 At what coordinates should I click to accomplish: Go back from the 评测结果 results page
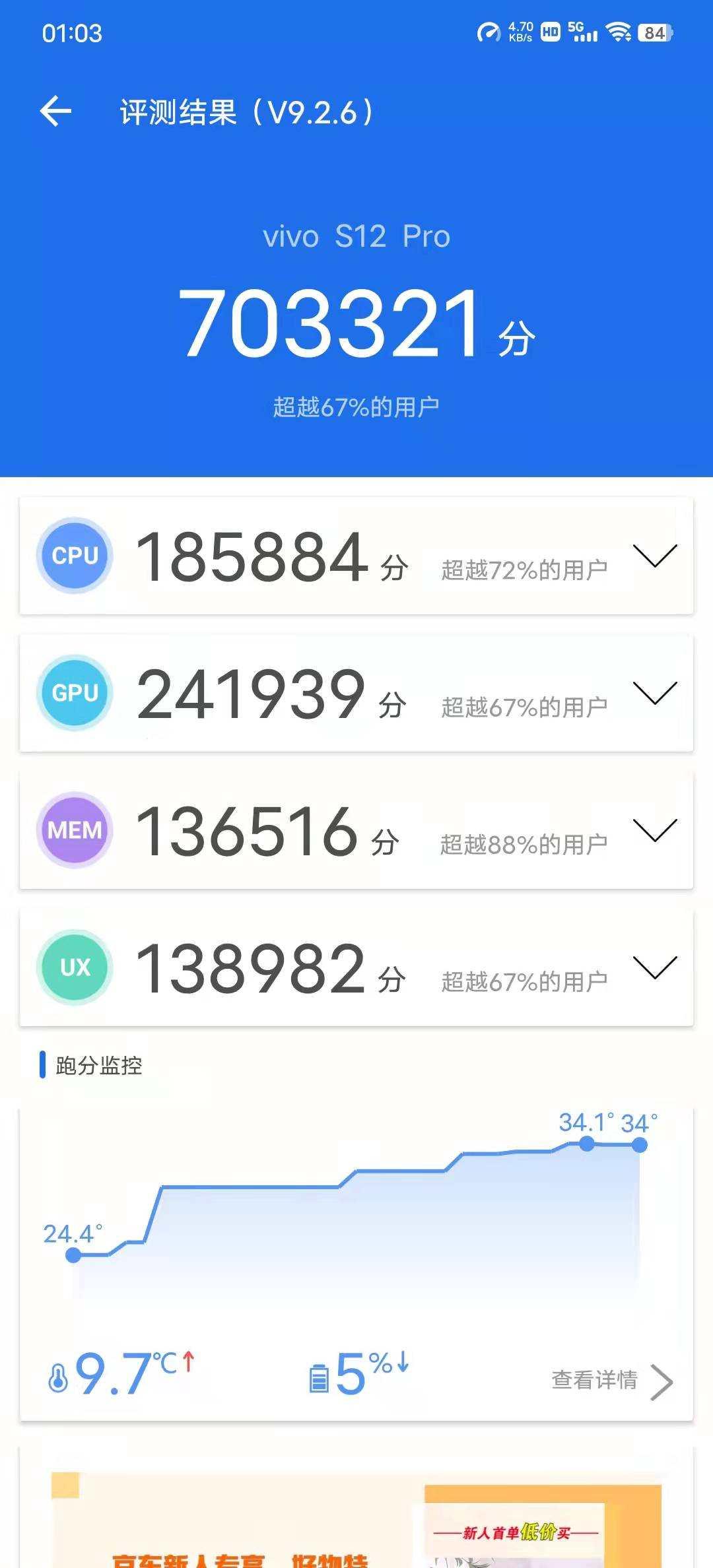pos(55,111)
